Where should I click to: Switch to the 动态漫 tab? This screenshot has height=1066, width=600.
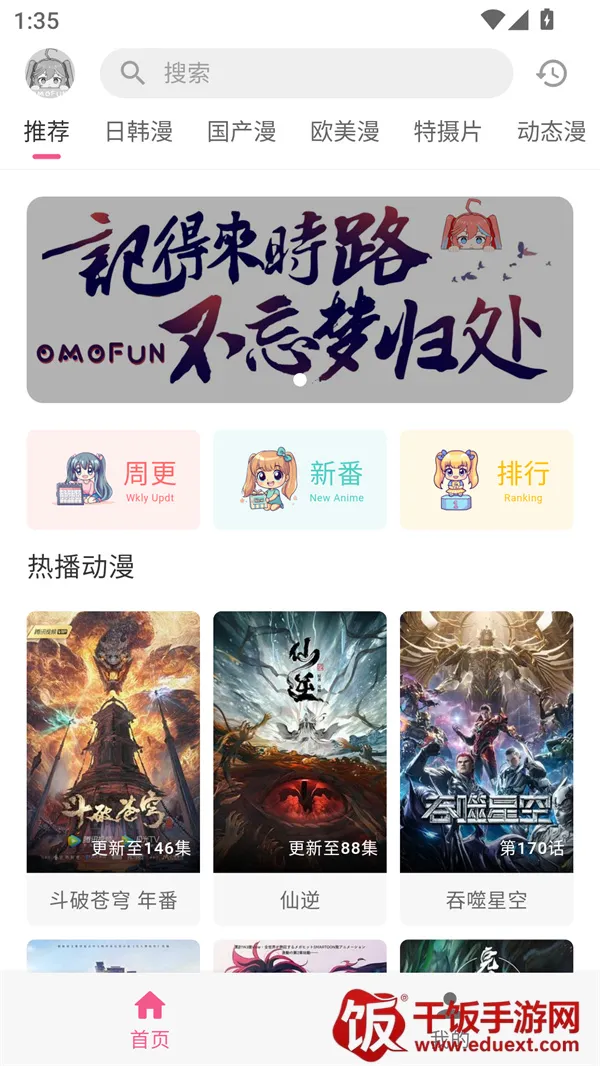[x=551, y=132]
